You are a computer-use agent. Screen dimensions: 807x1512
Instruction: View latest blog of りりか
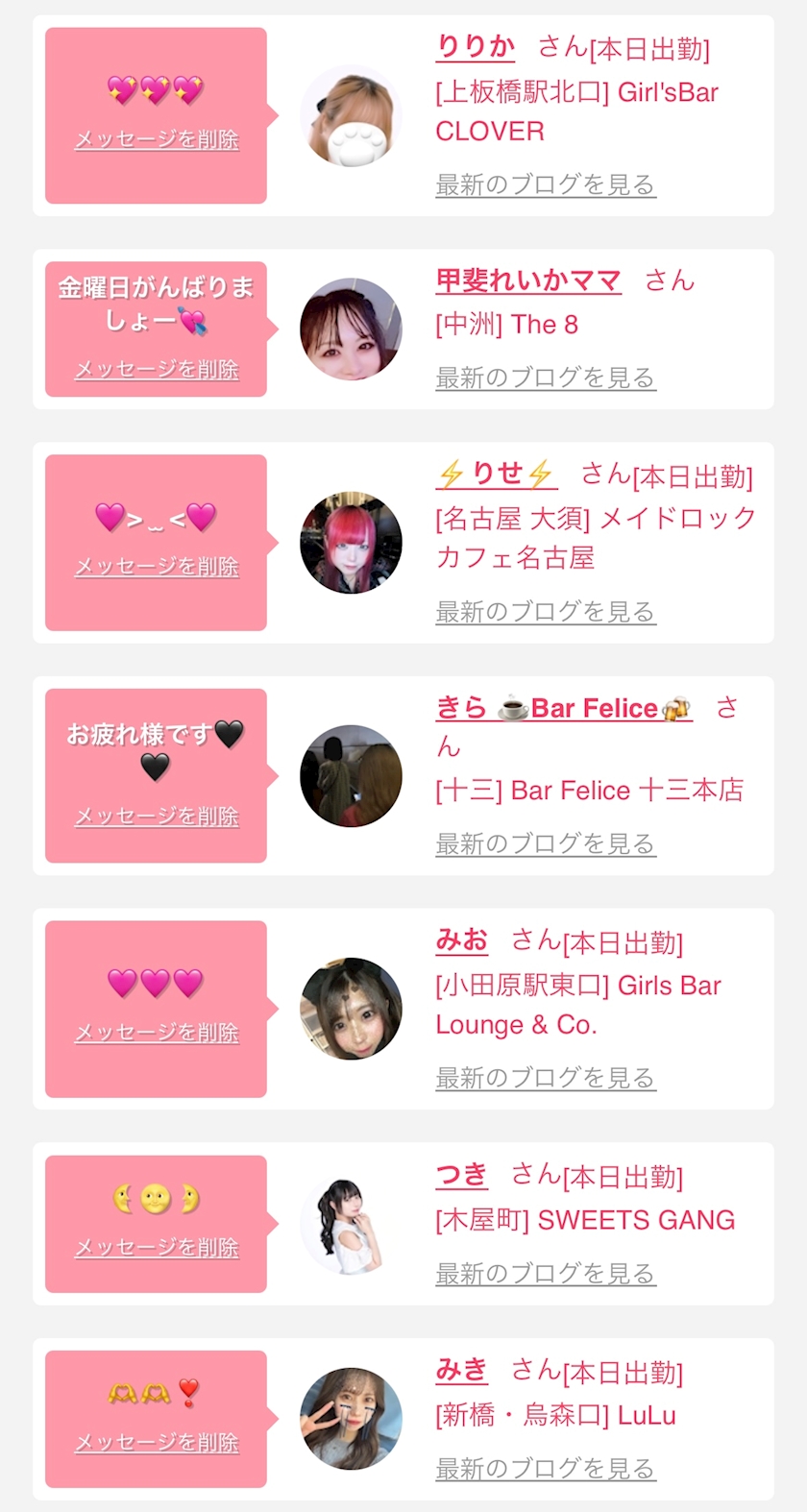545,184
